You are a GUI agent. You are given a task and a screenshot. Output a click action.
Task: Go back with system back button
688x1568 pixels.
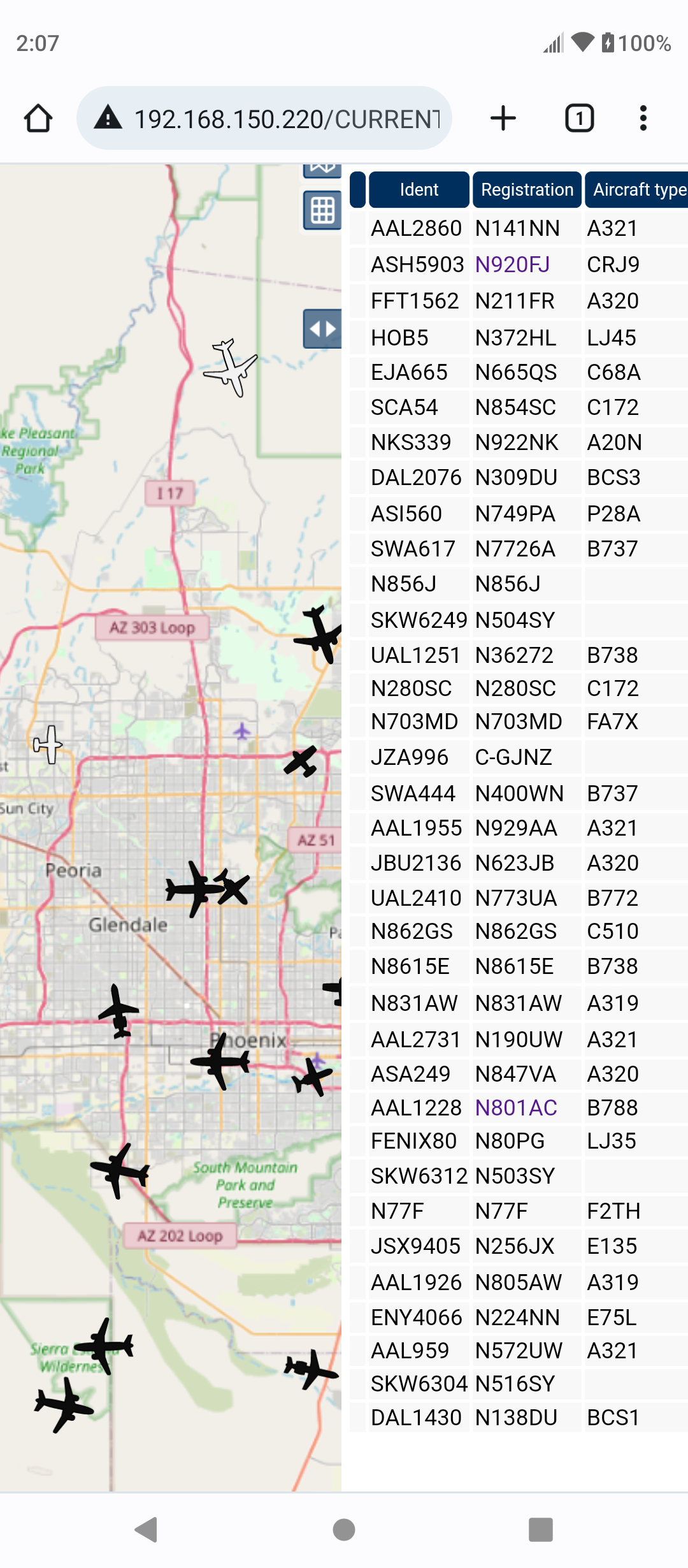click(x=147, y=1529)
